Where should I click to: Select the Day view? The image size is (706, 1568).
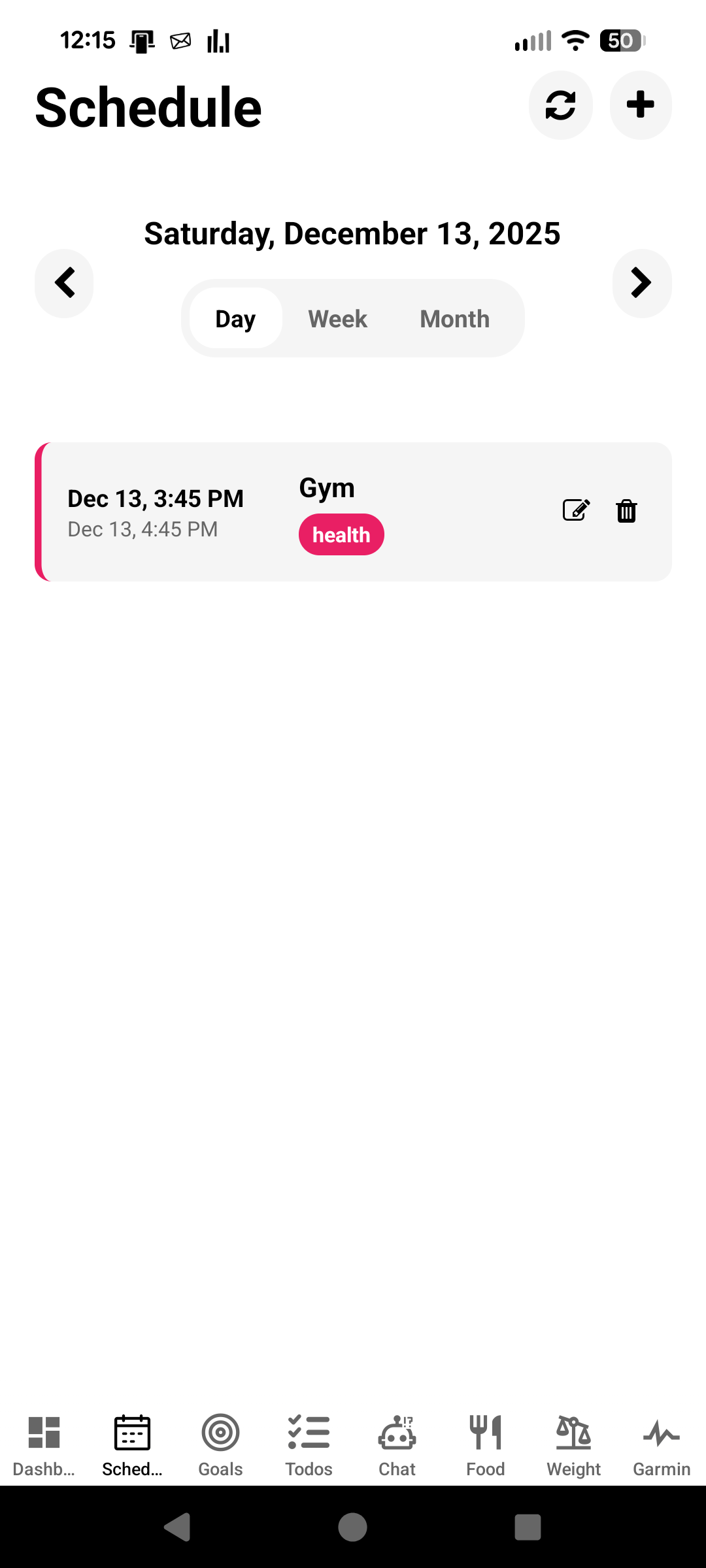(235, 319)
